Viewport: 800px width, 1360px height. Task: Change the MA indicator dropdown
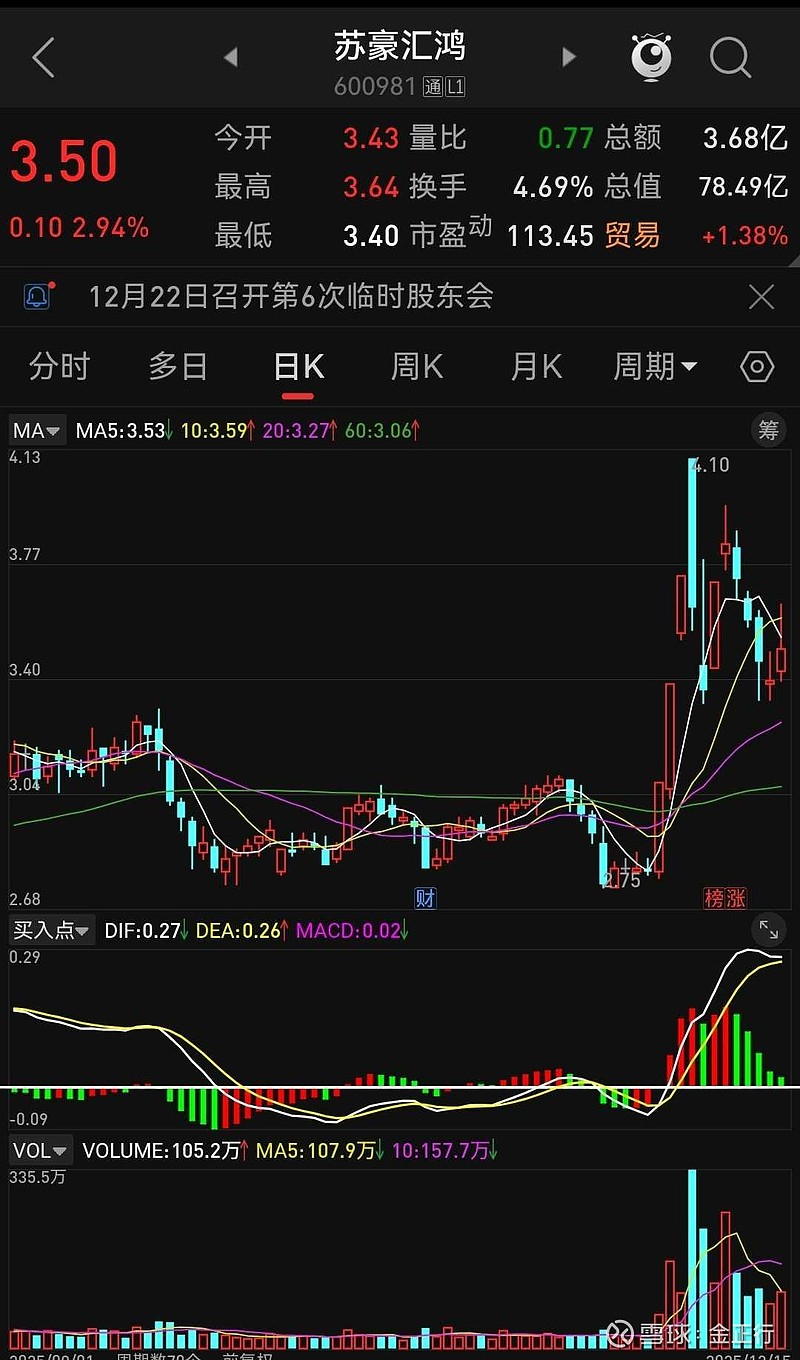[x=37, y=431]
